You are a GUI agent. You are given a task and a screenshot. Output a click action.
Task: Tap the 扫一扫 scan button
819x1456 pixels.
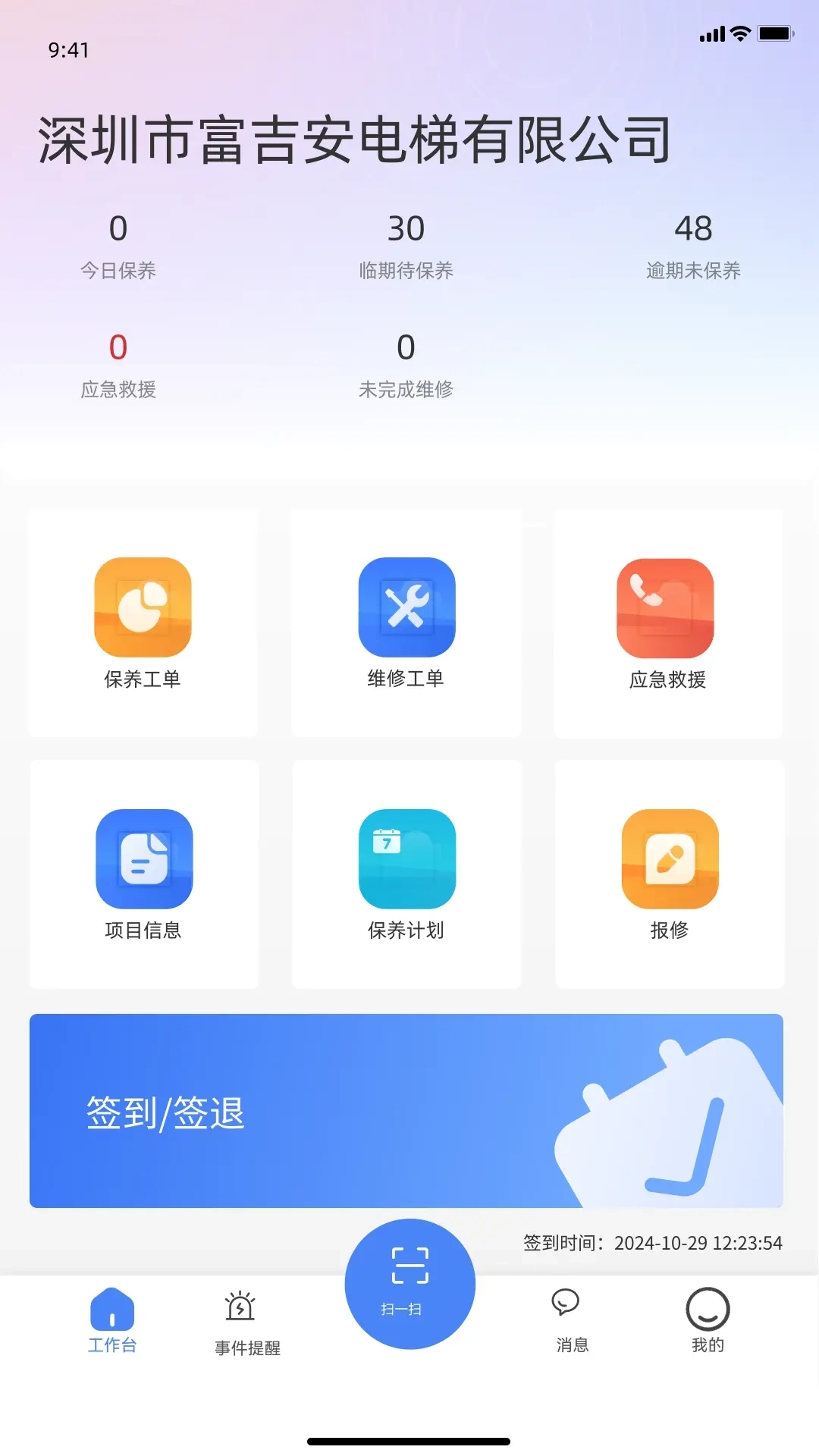tap(409, 1282)
